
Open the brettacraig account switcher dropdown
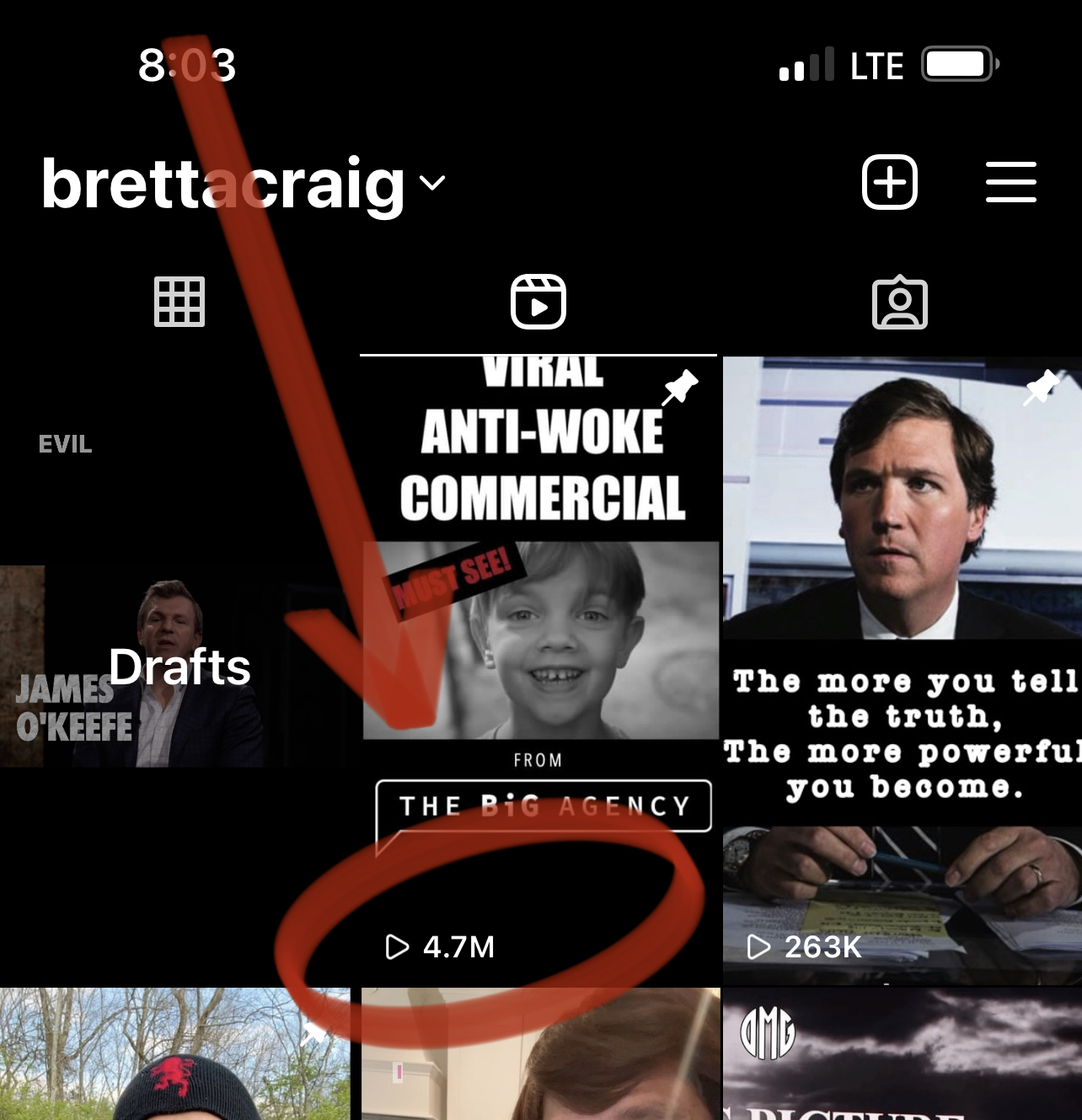tap(243, 184)
